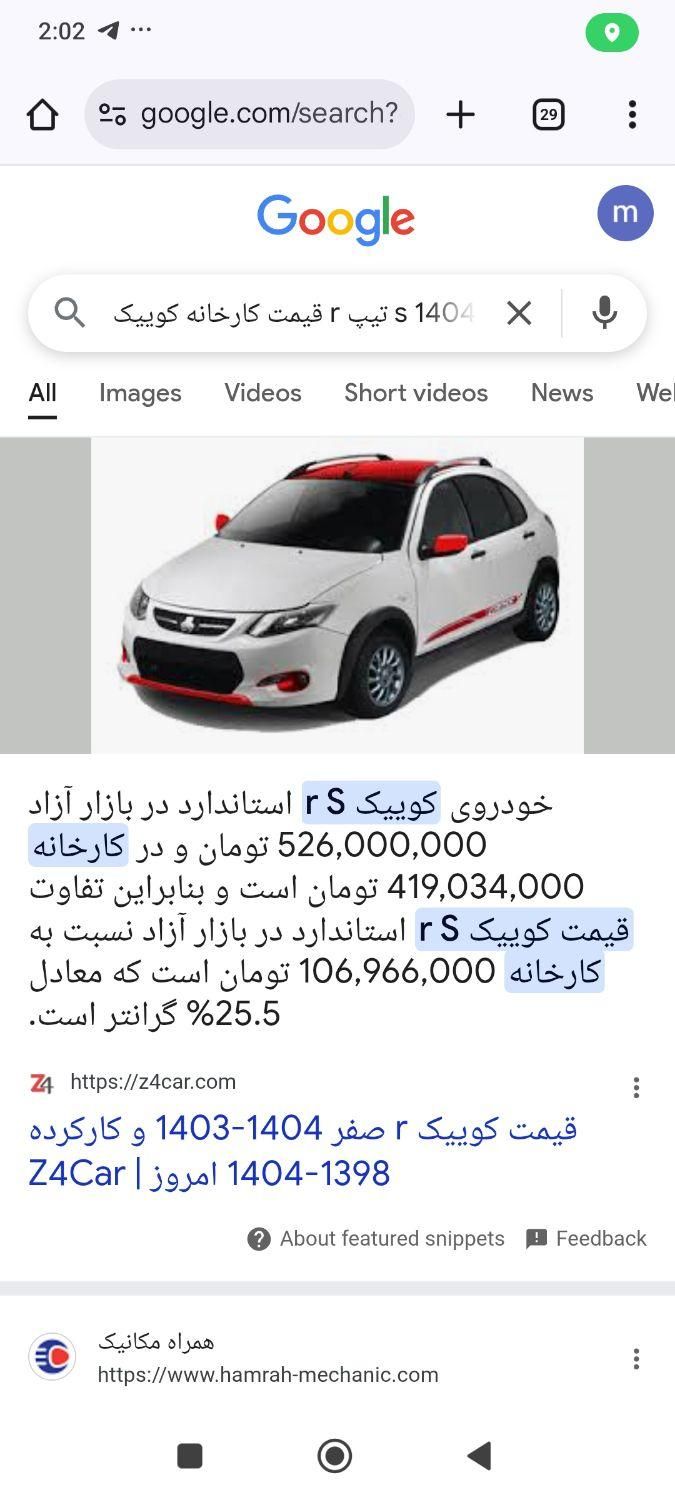Go back using the system back button

click(x=480, y=1456)
